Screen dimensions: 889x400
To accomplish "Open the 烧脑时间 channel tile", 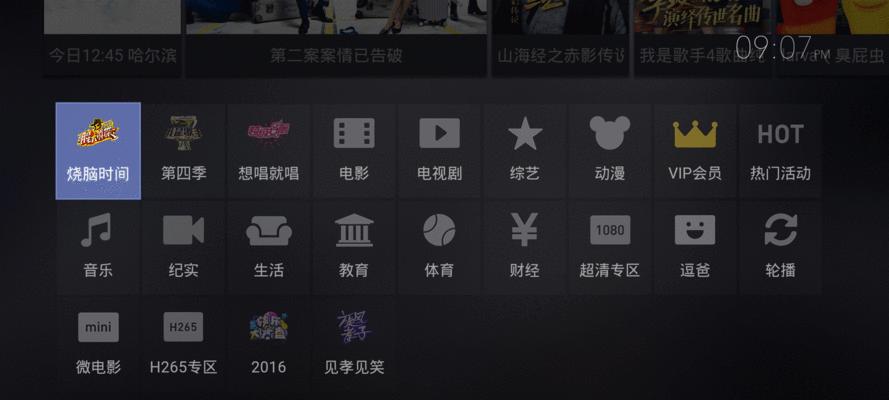I will tap(98, 150).
